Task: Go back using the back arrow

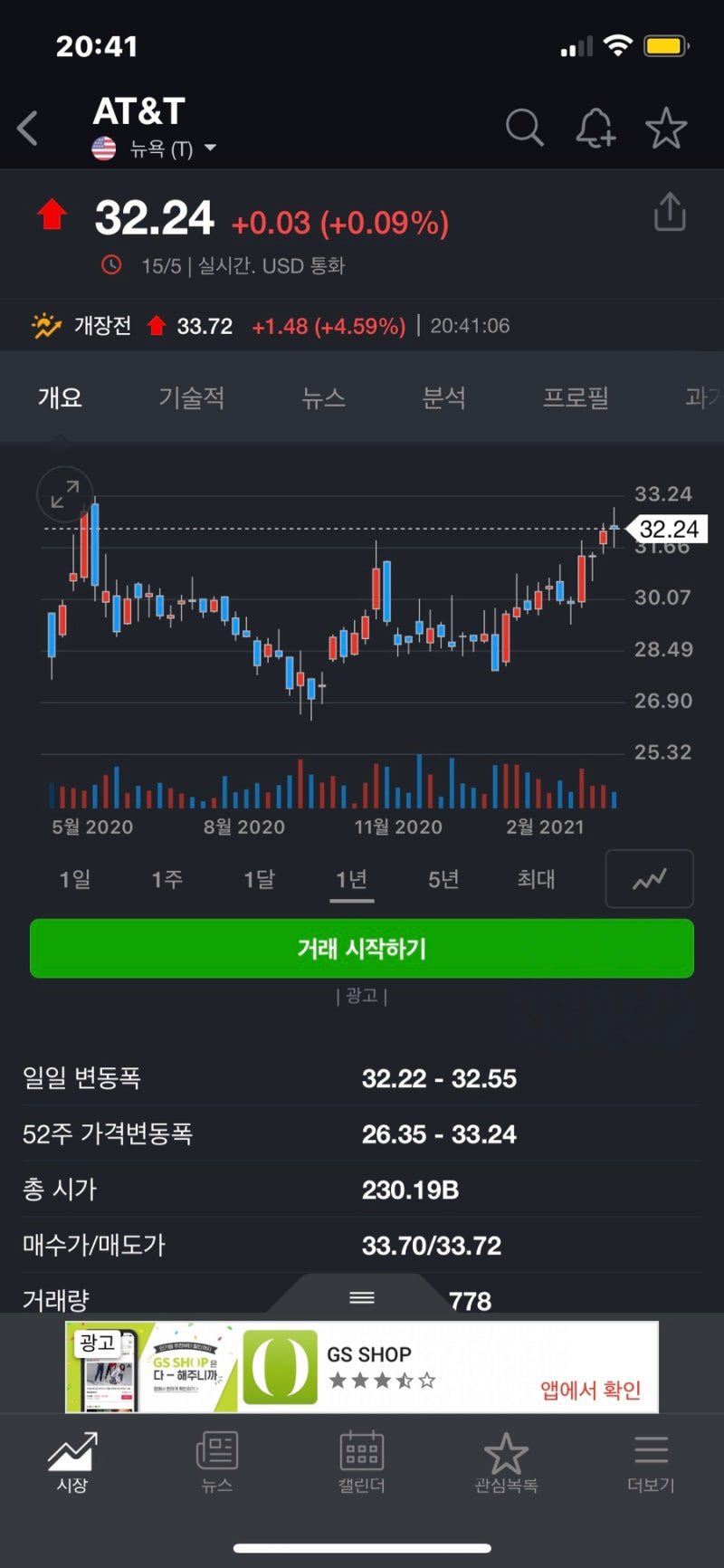Action: [x=27, y=127]
